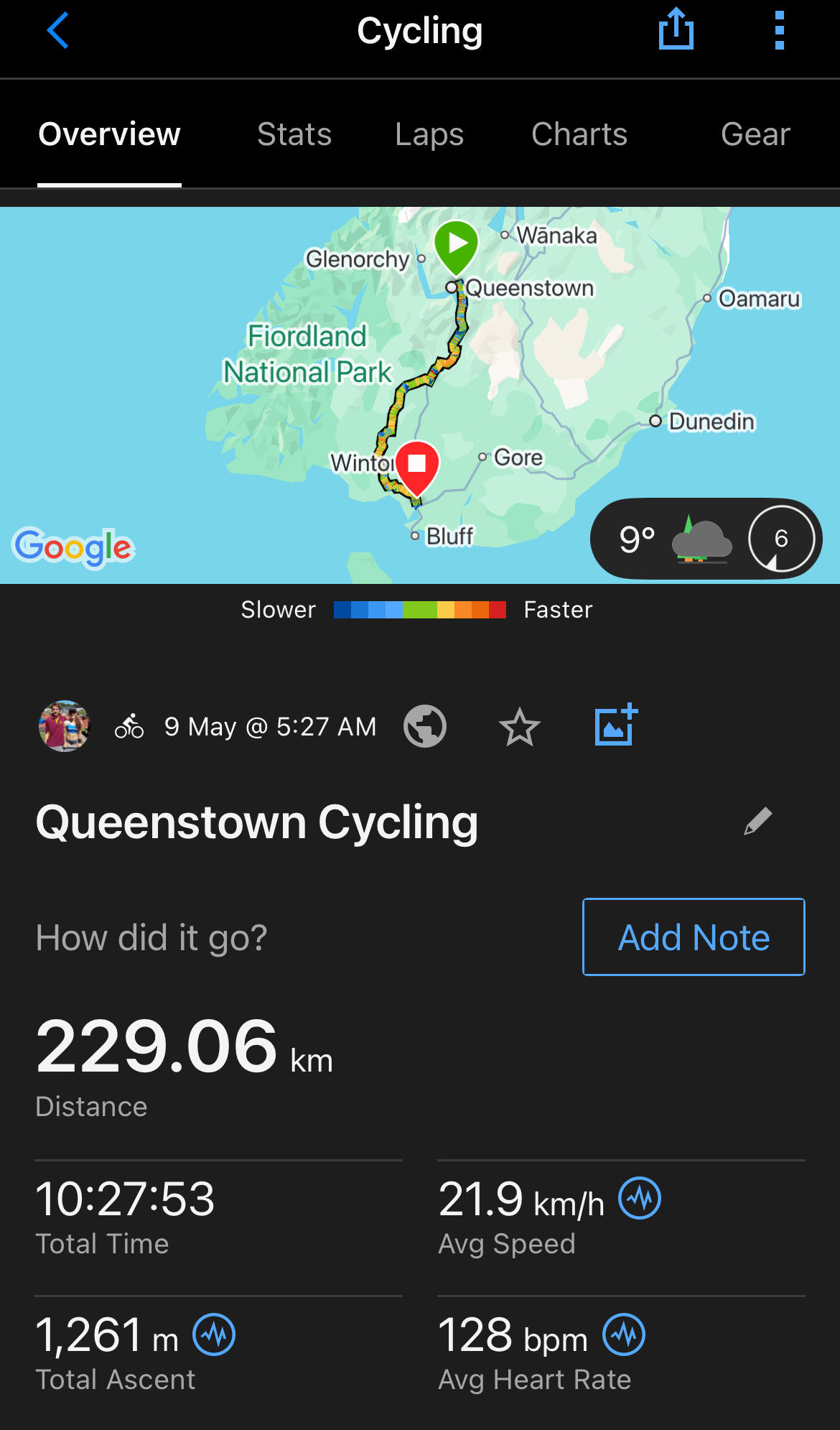Open the profile picture avatar

click(x=64, y=726)
